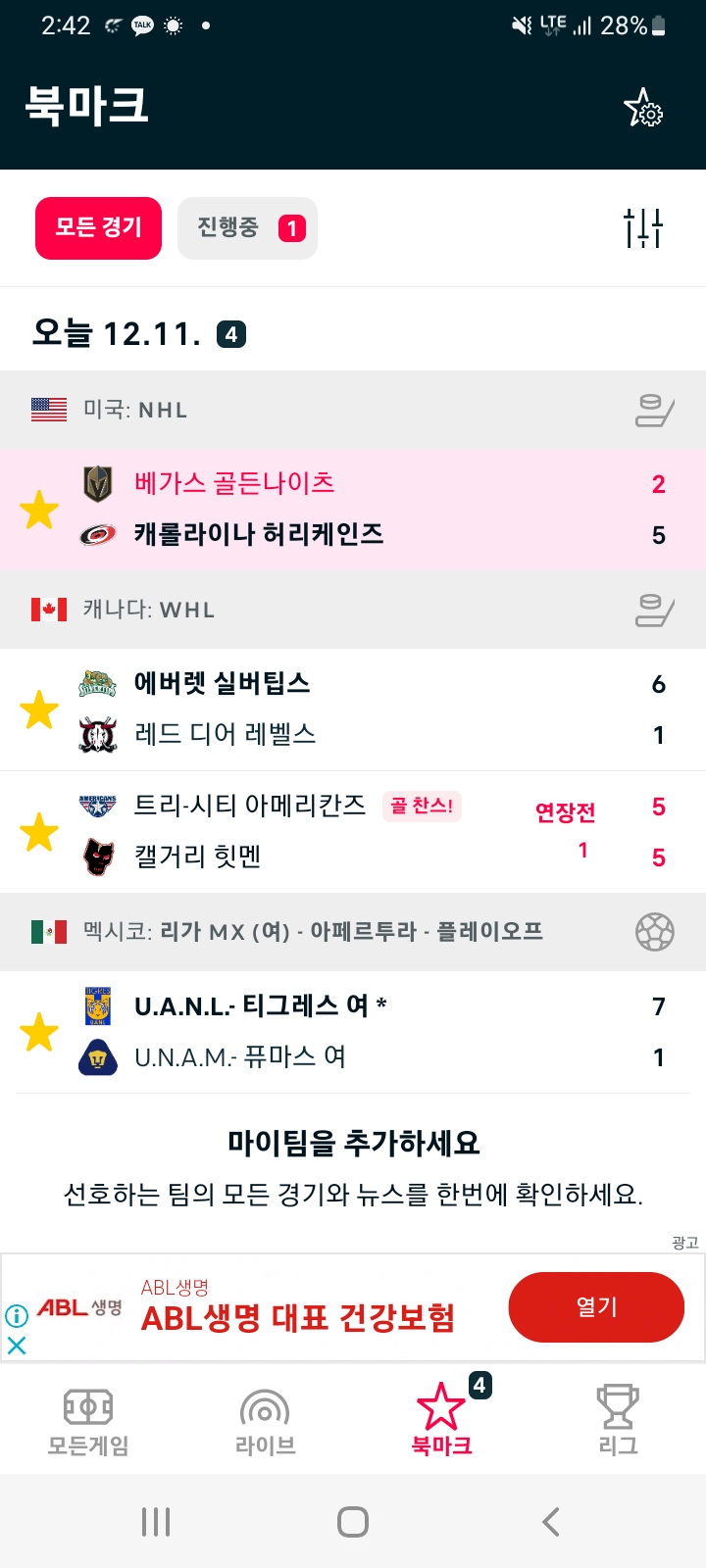Open the filter sliders icon
The image size is (706, 1568).
[643, 228]
